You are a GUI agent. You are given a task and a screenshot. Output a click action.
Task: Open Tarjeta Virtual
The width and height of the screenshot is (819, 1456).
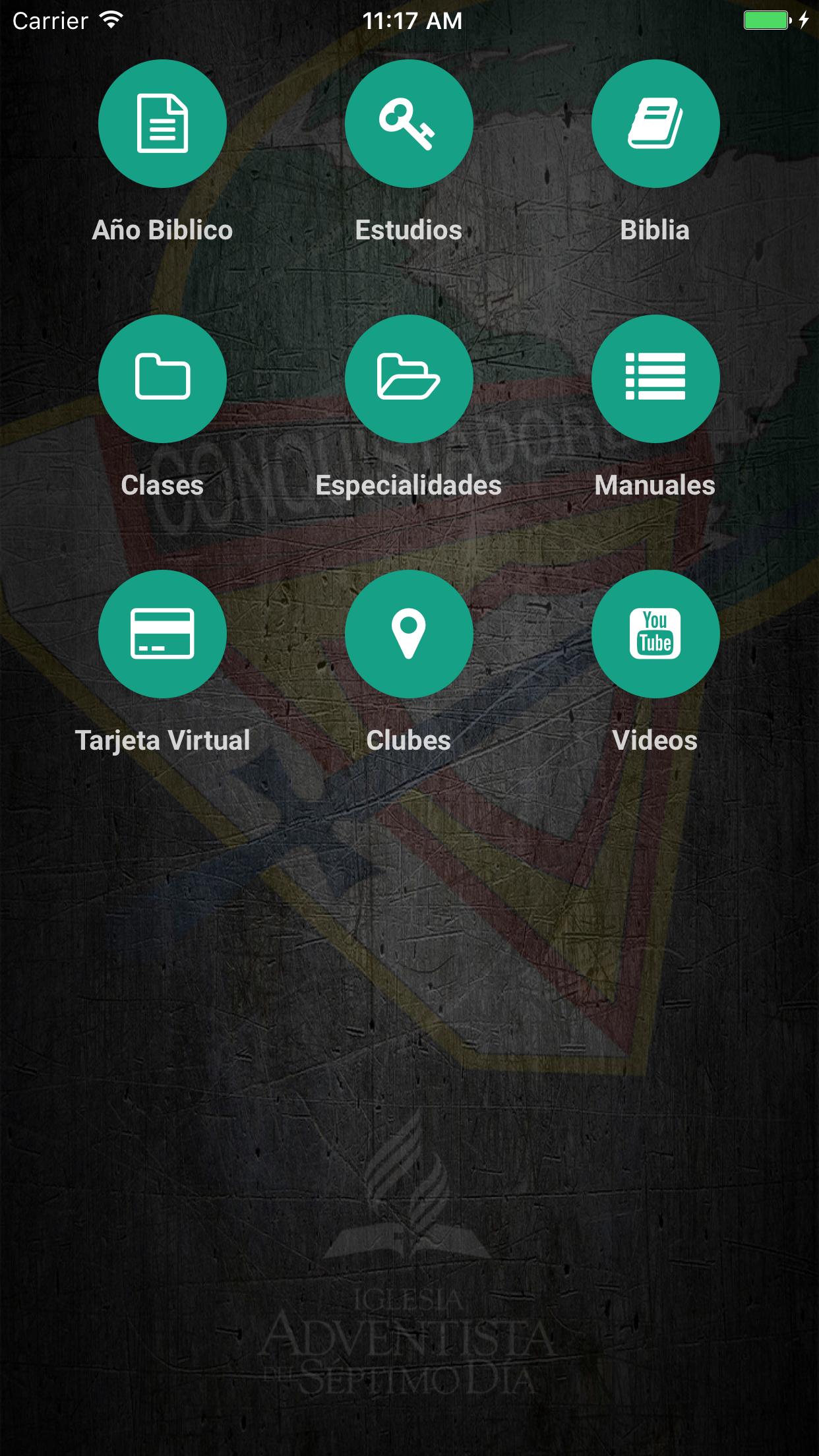click(162, 634)
